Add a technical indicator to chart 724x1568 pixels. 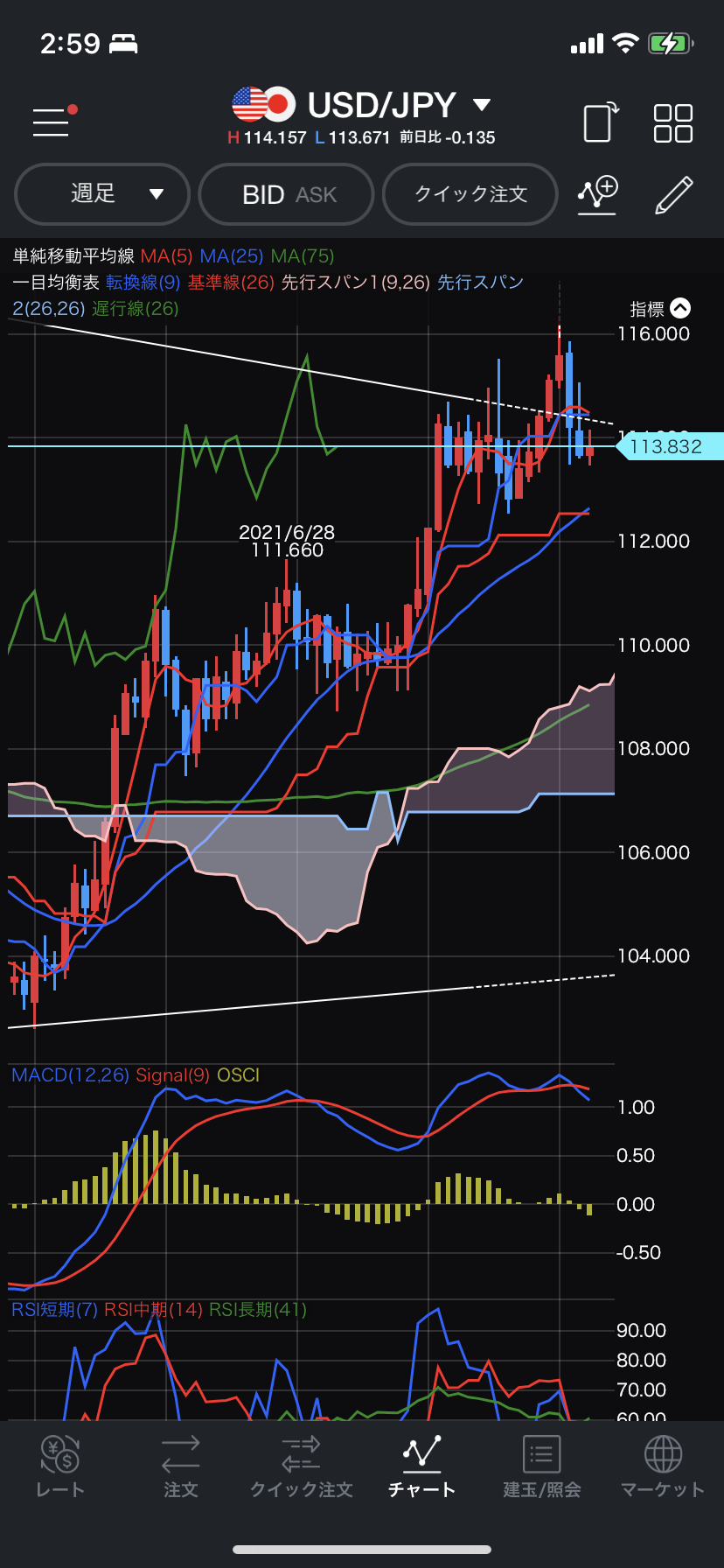(598, 194)
